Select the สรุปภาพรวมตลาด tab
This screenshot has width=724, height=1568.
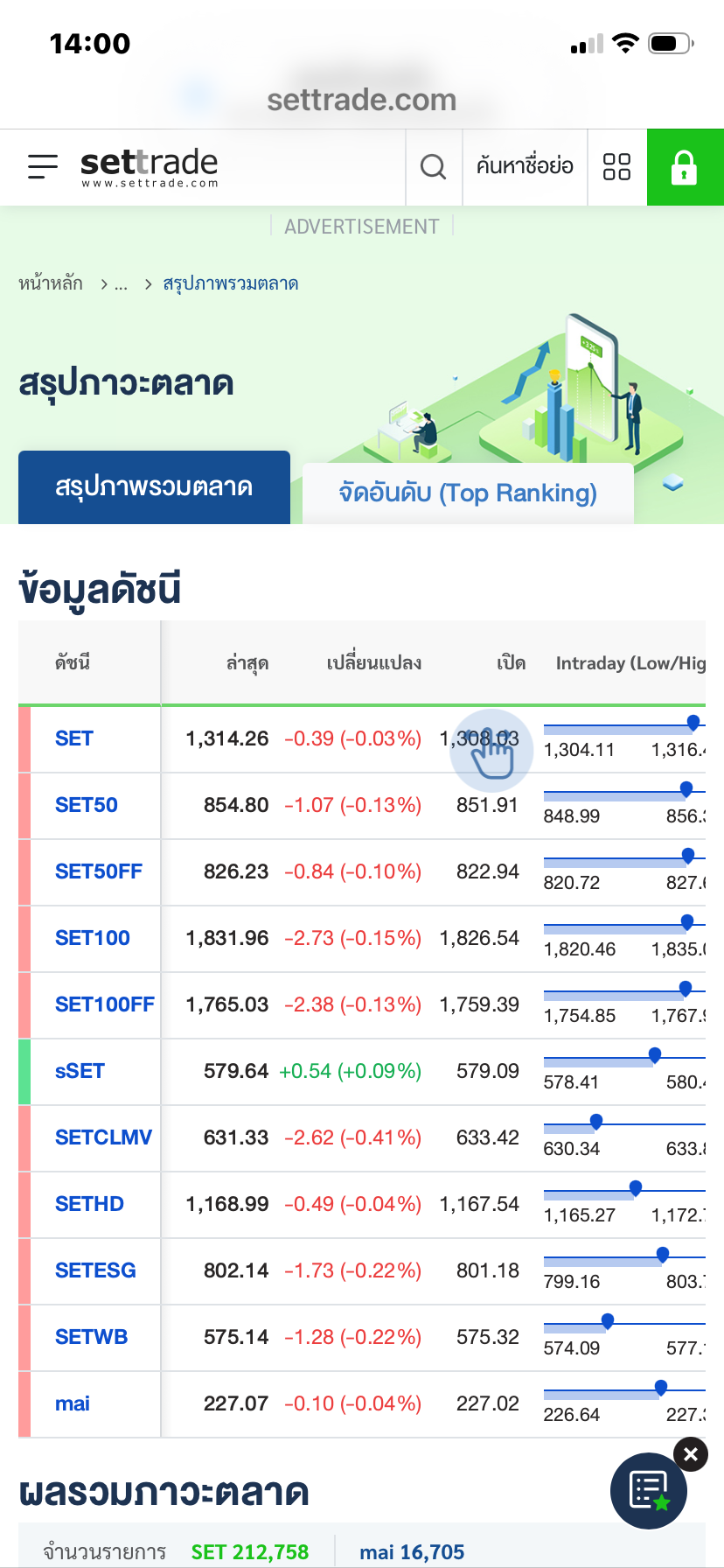[x=154, y=487]
